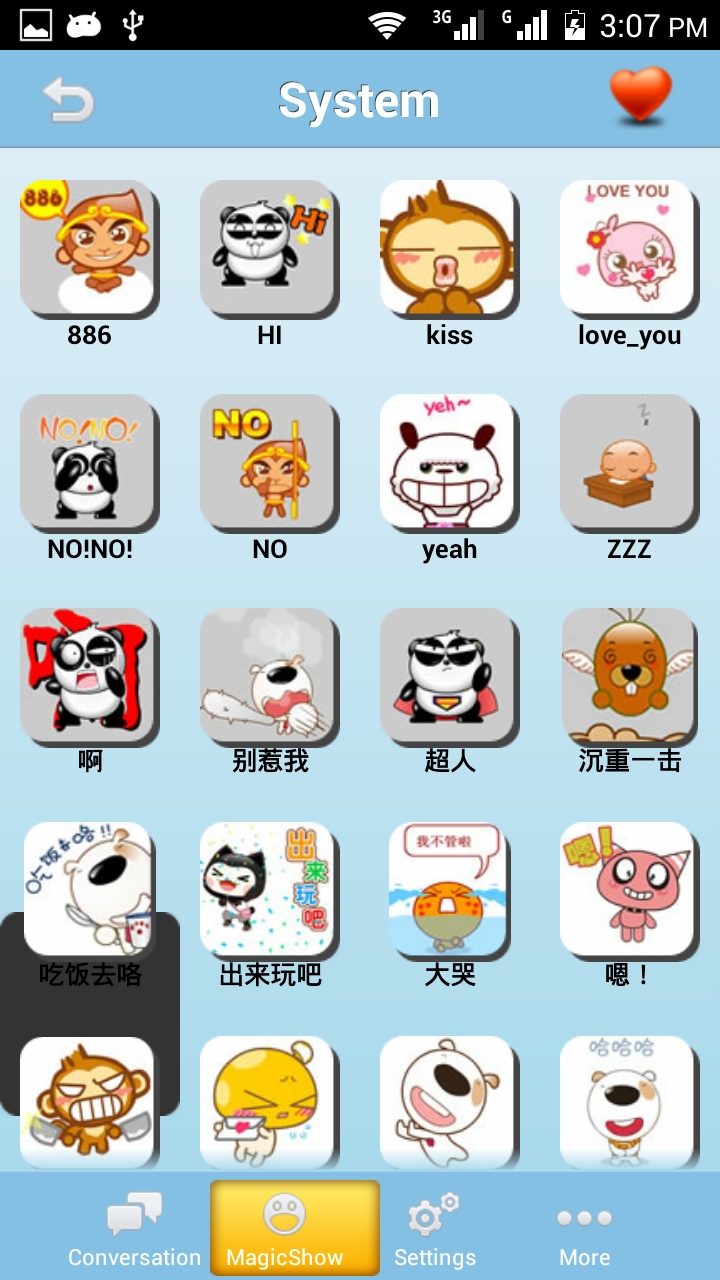Select the 别惹我 sticker
Viewport: 720px width, 1280px height.
(x=268, y=675)
